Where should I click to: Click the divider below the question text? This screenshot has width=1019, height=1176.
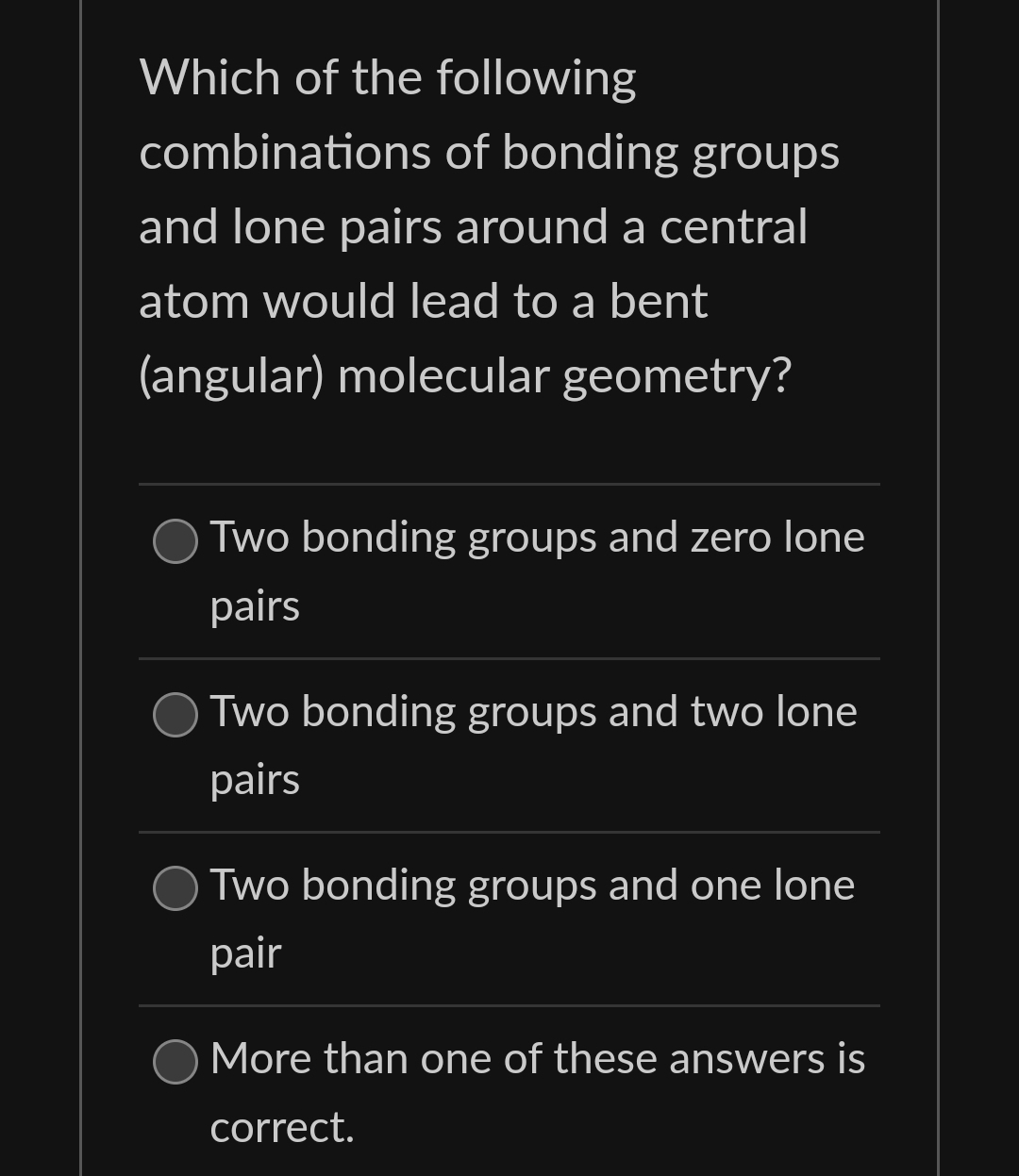509,484
